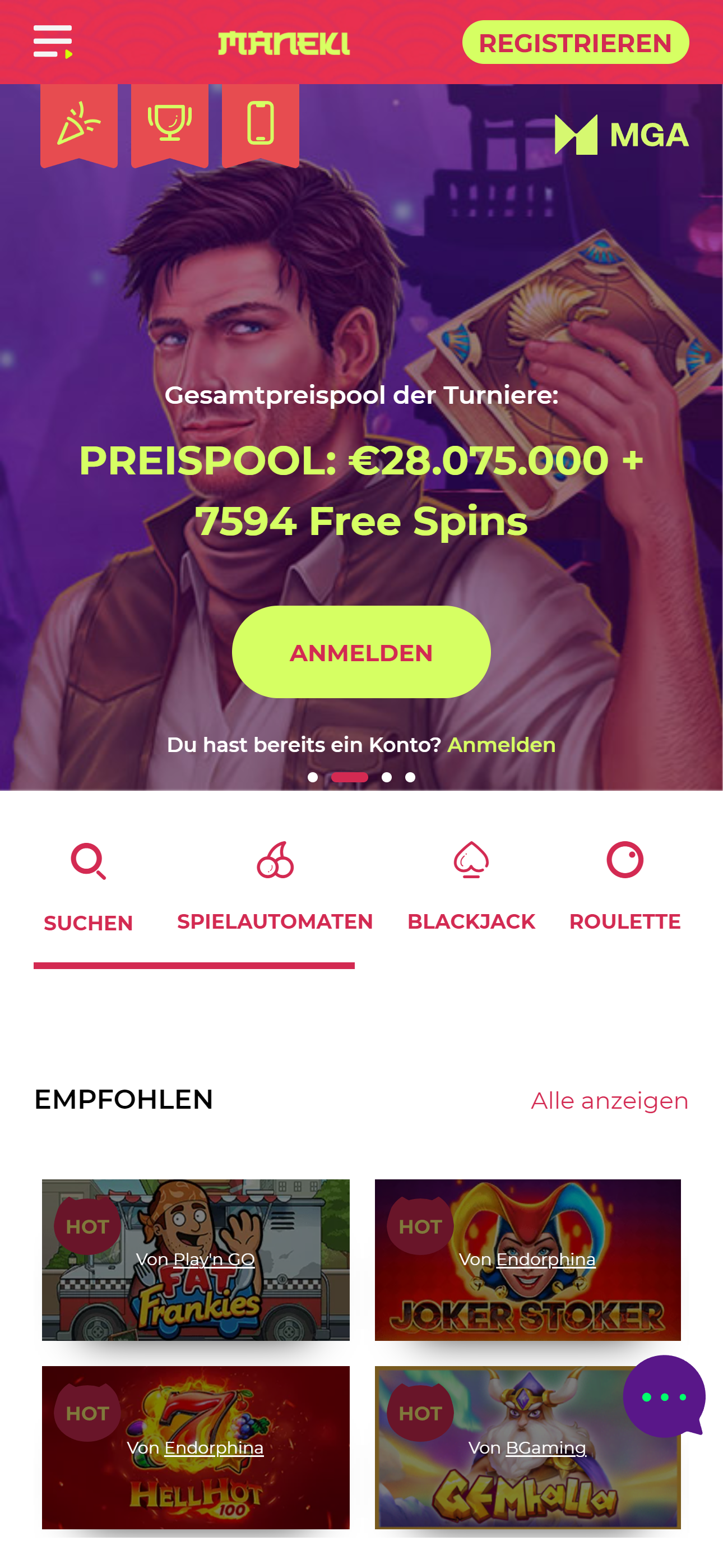Go to the first banner slide dot
Screen dimensions: 723x1568
313,777
